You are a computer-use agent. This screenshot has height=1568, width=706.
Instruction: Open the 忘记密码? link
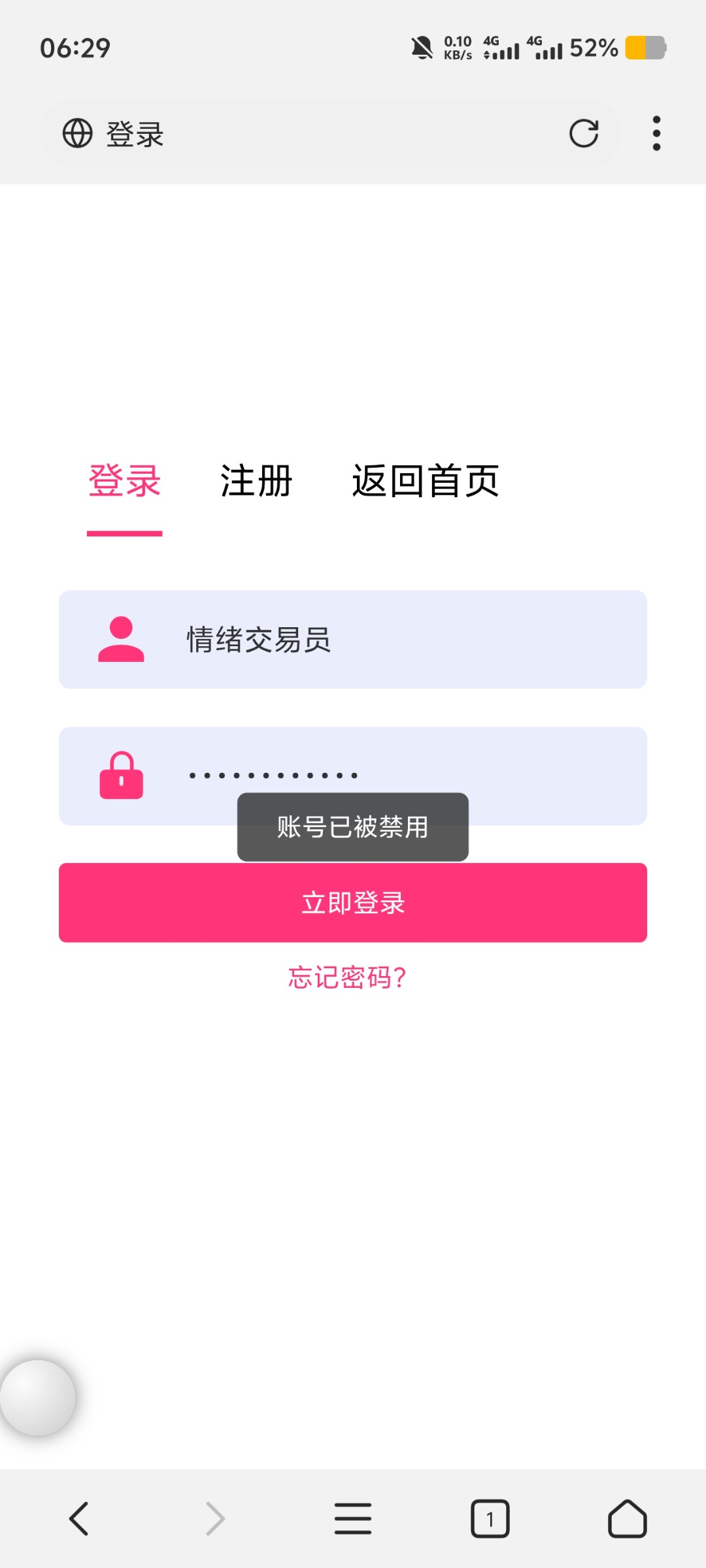coord(348,977)
